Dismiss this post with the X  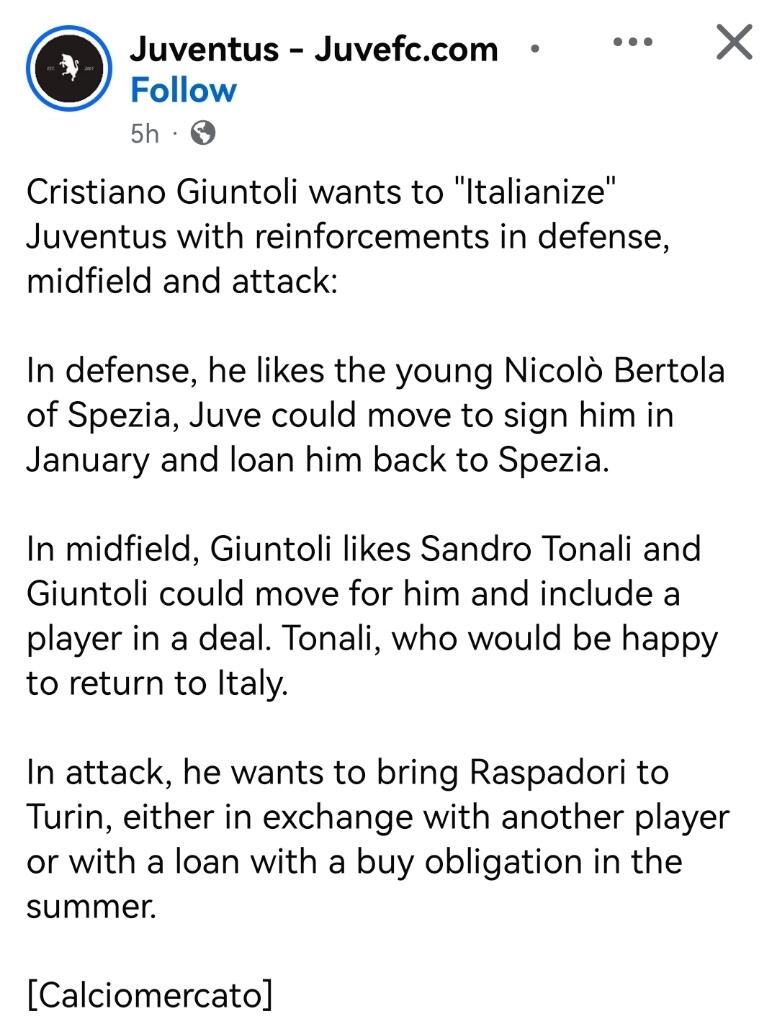click(x=735, y=43)
